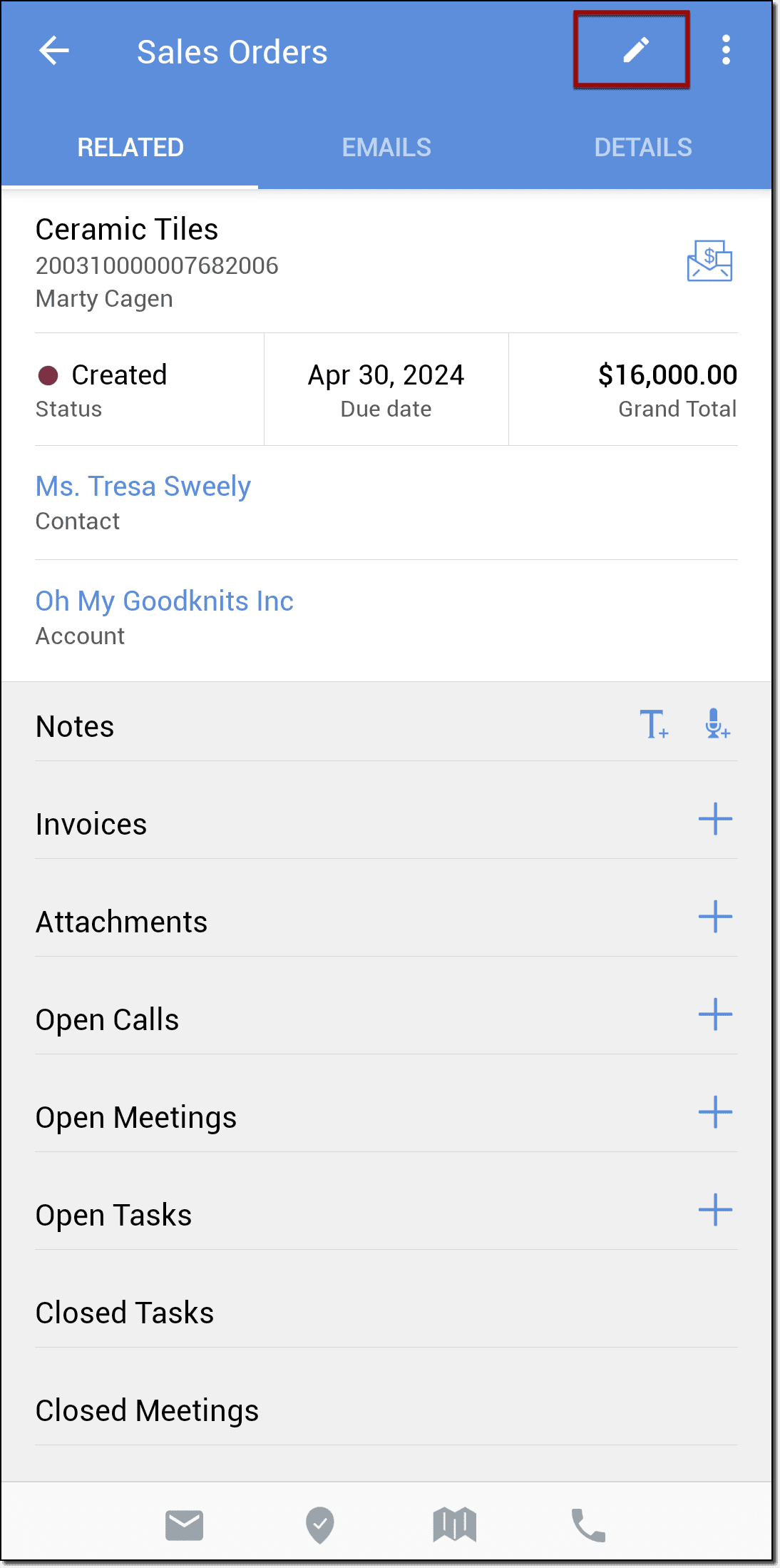Image resolution: width=780 pixels, height=1568 pixels.
Task: Edit this sales order
Action: click(x=635, y=50)
